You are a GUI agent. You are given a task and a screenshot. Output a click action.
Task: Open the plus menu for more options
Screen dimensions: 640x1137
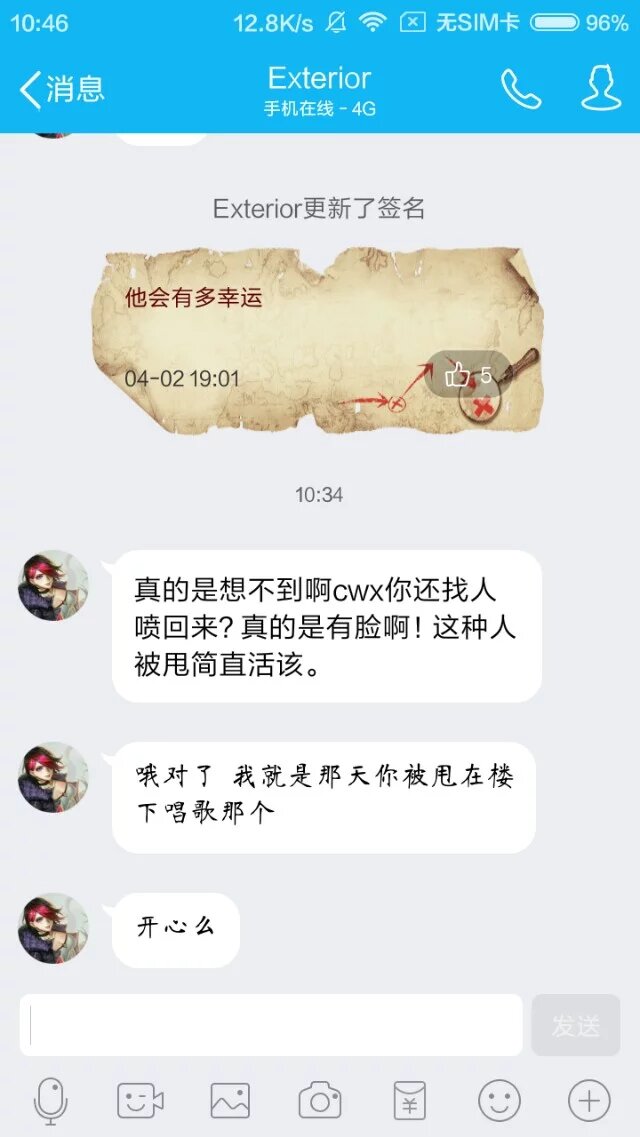pyautogui.click(x=589, y=1101)
